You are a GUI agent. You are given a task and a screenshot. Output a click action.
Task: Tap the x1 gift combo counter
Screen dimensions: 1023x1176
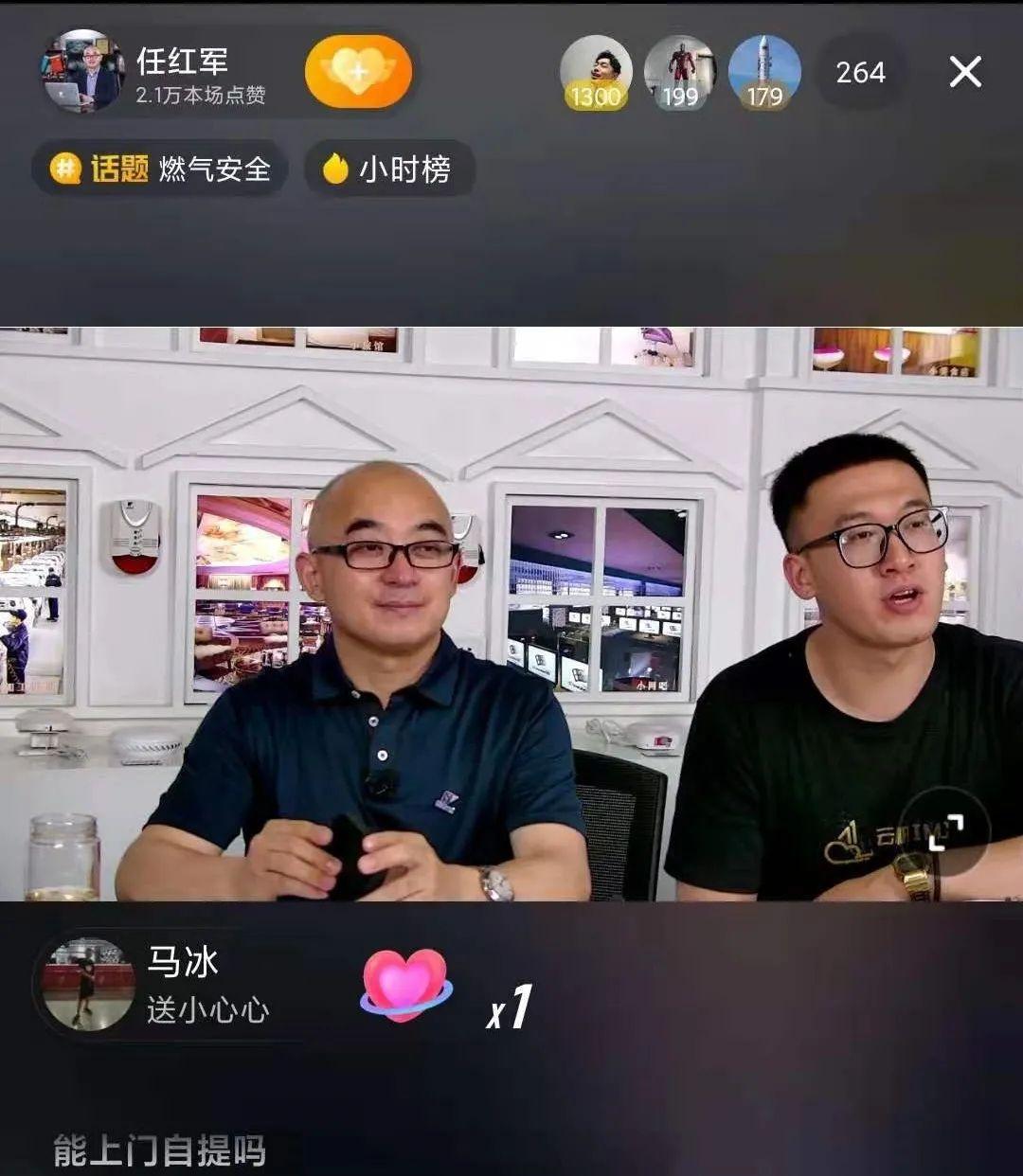click(507, 1011)
